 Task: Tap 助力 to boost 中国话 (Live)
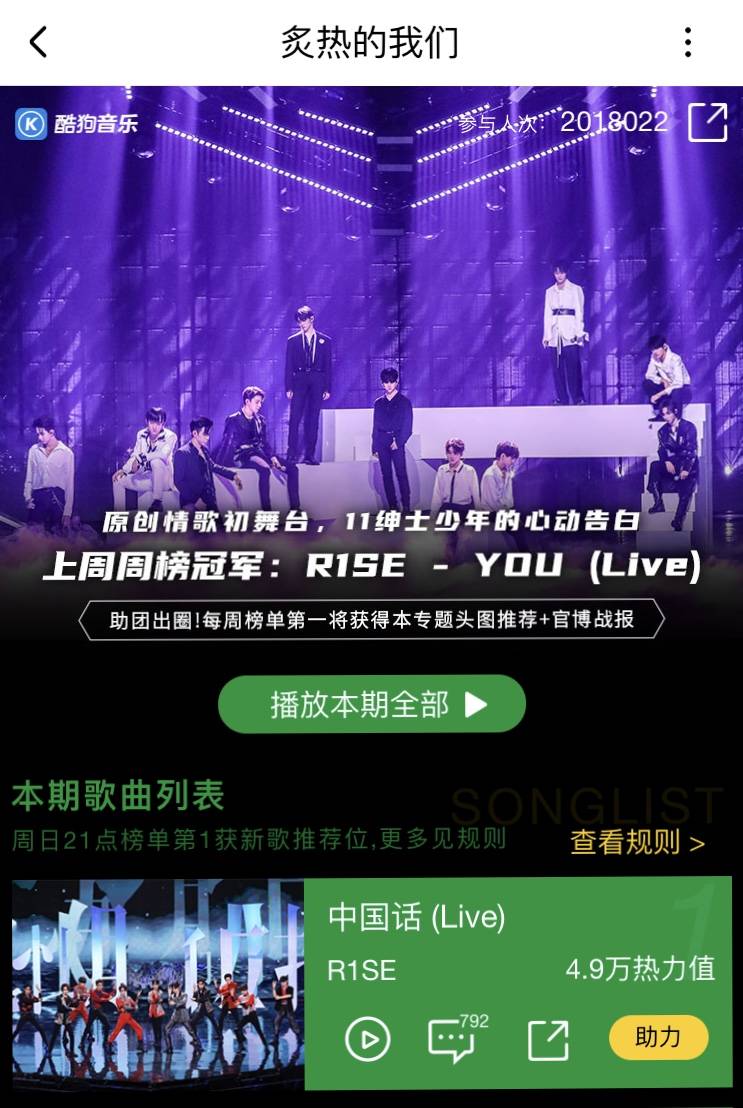click(x=657, y=1038)
